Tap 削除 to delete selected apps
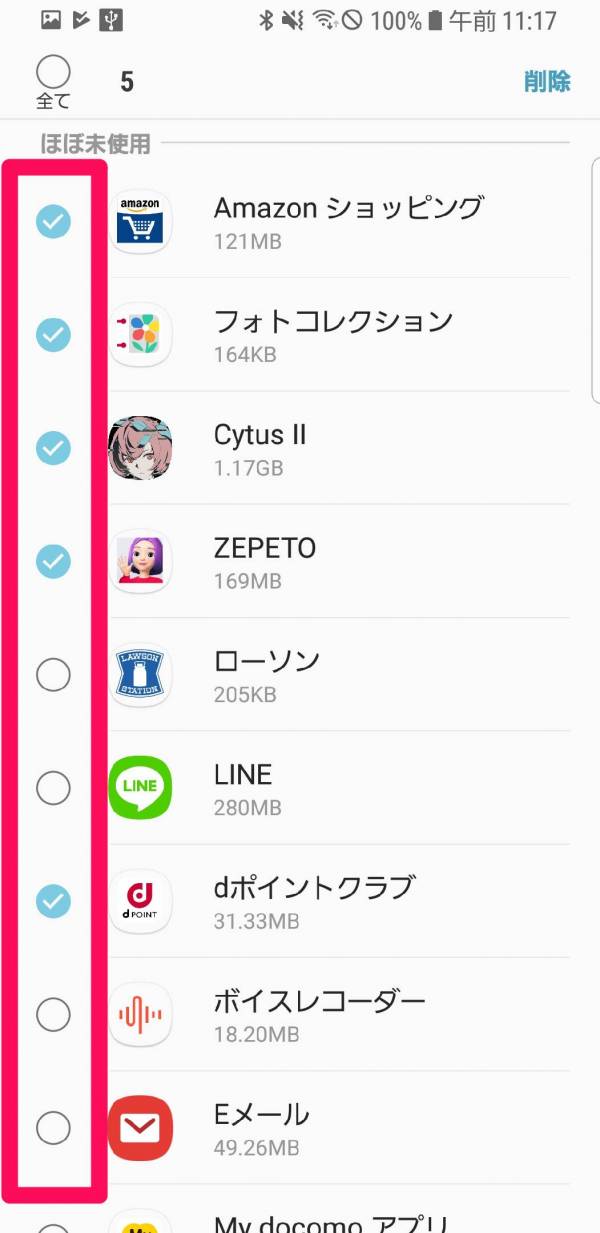 pyautogui.click(x=547, y=82)
